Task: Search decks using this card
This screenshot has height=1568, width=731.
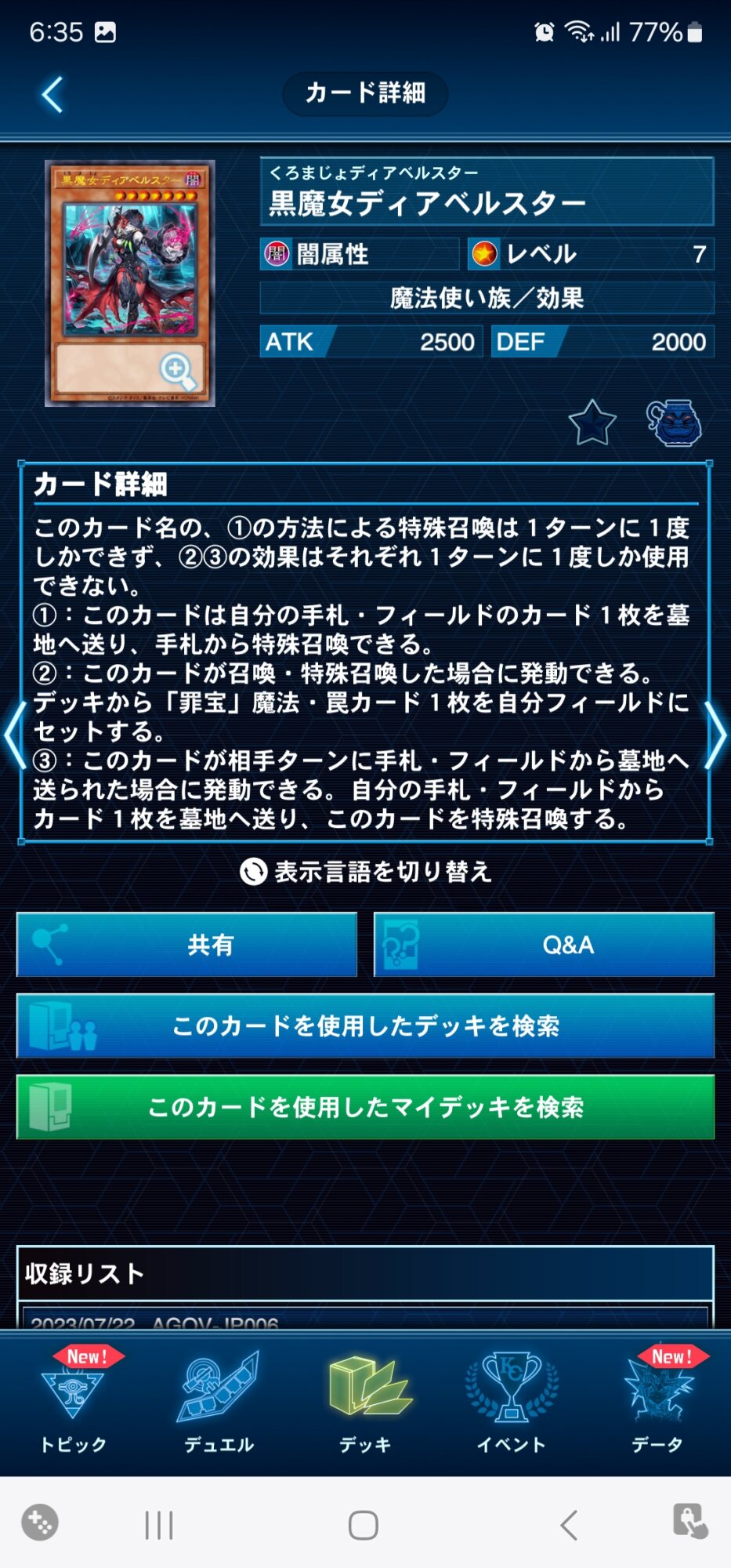Action: 365,1026
